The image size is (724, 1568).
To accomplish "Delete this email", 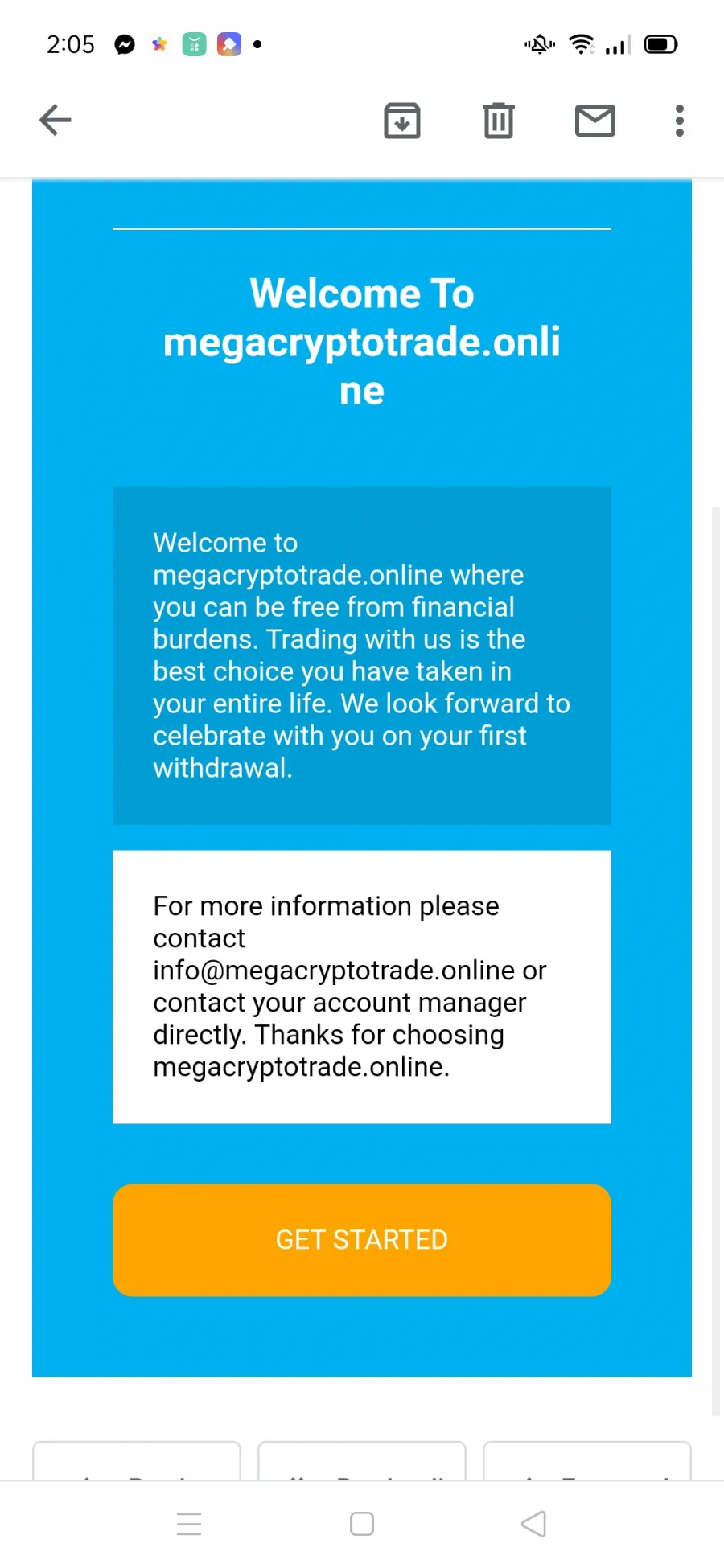I will 499,121.
